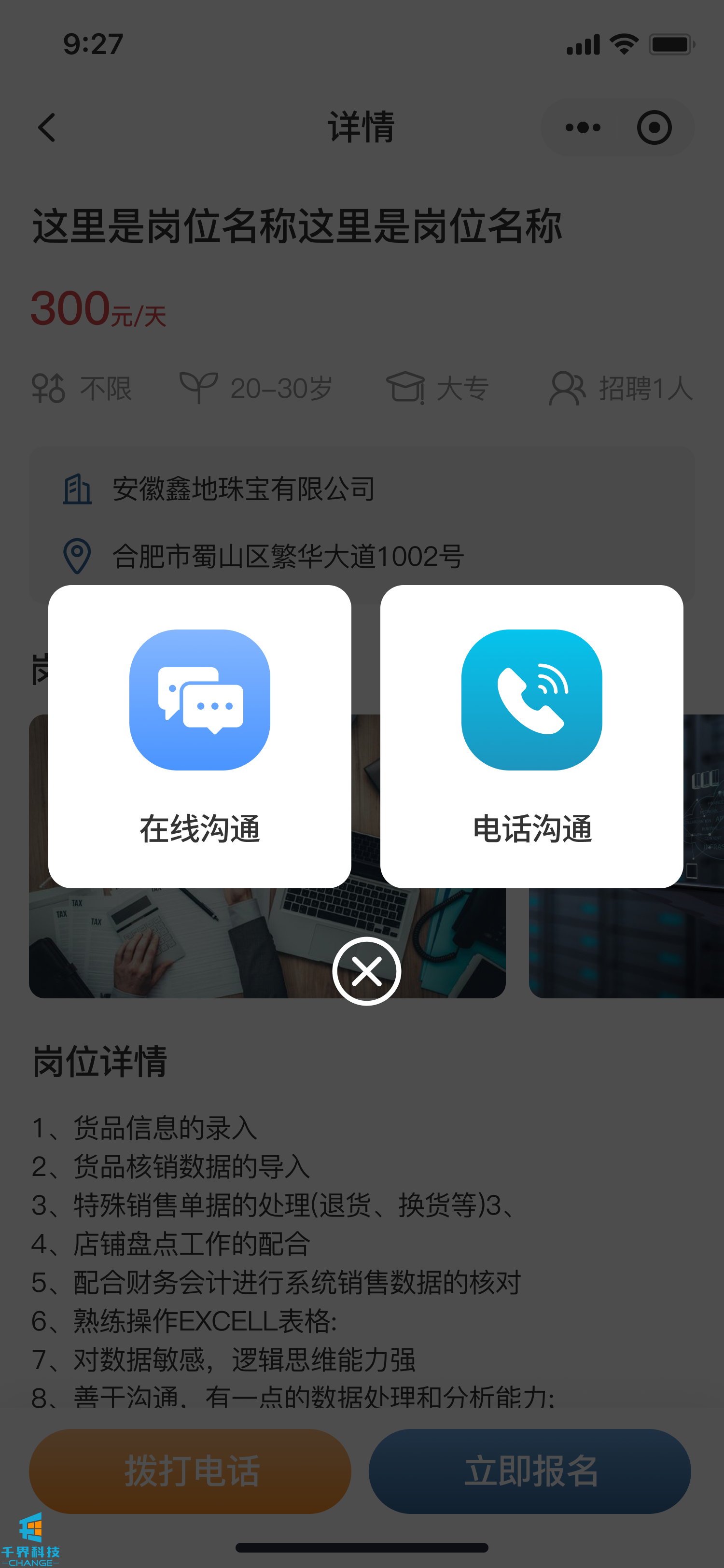Choose 在线沟通 online chat option

[x=199, y=736]
